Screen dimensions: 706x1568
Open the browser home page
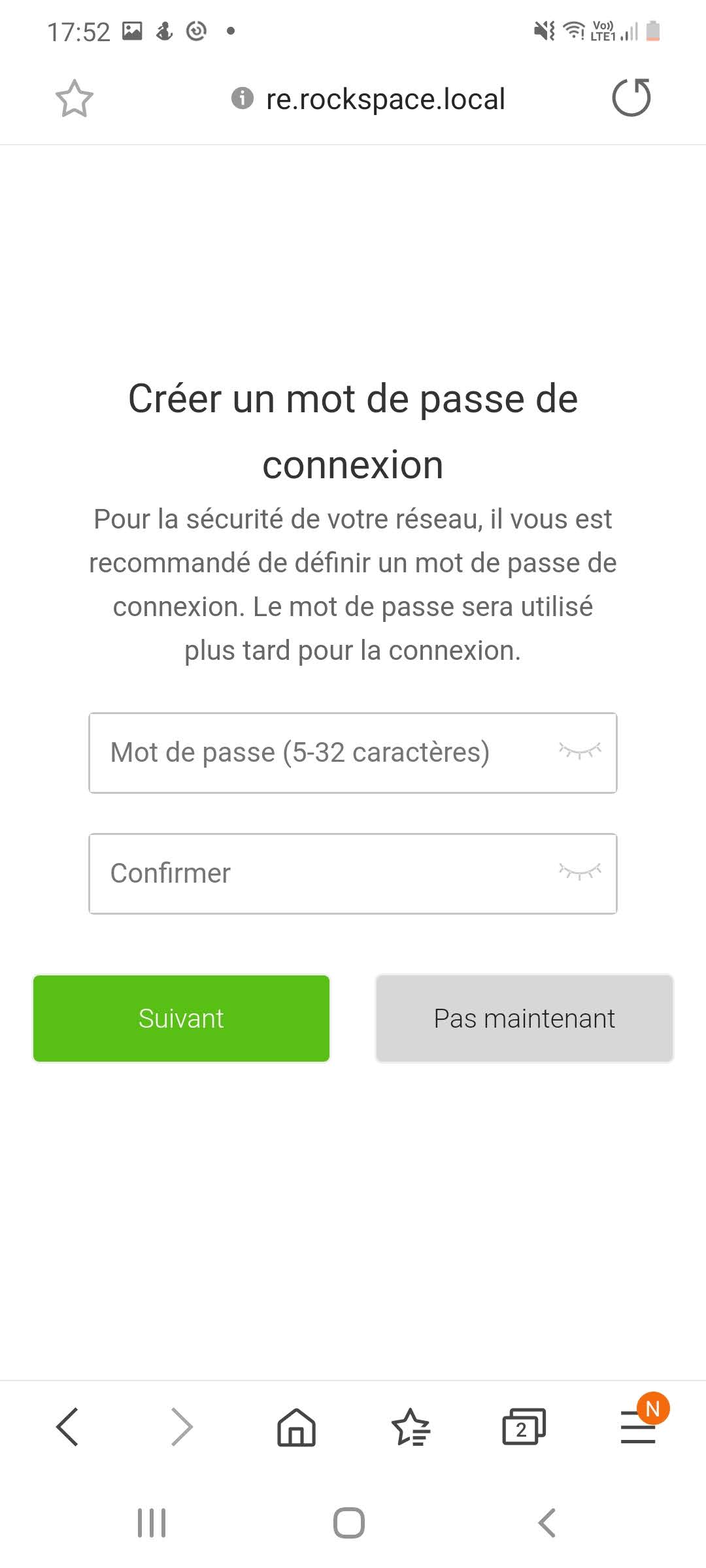click(x=296, y=1426)
